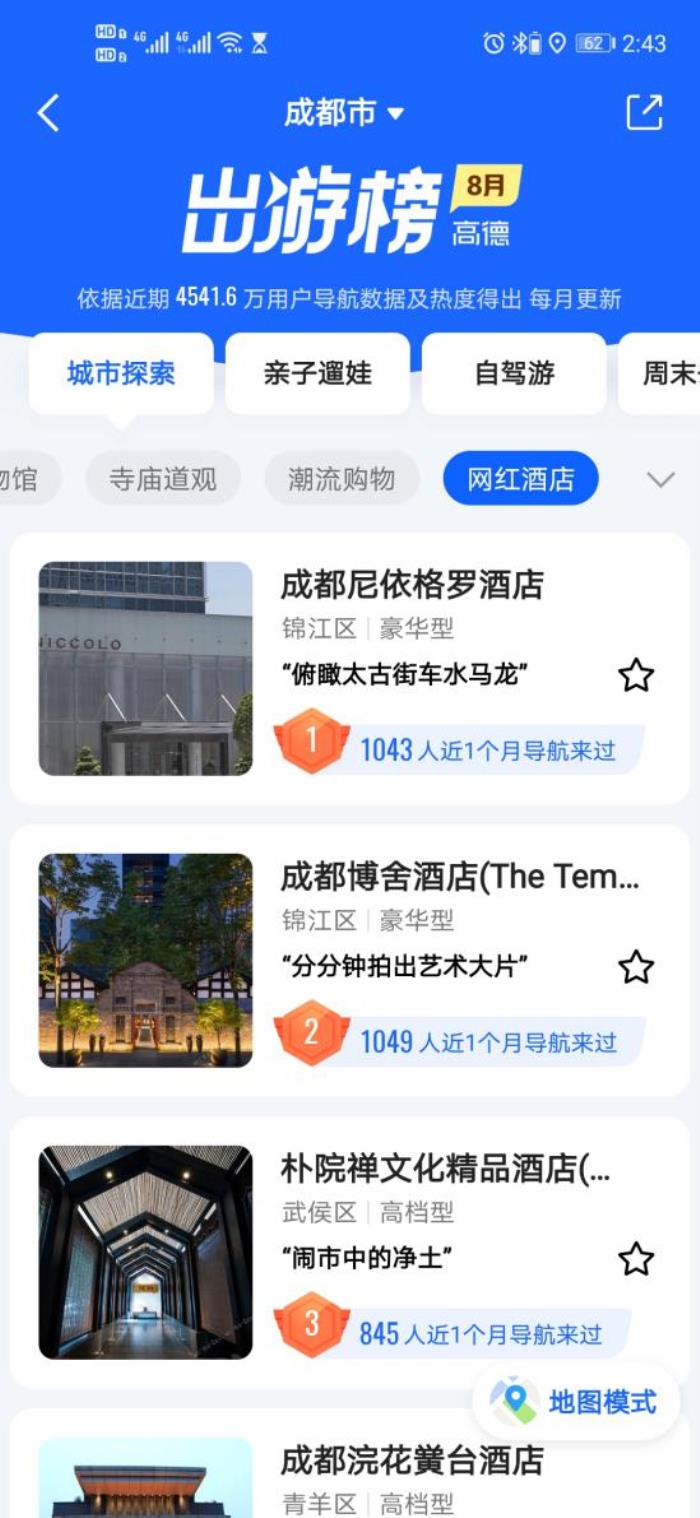Tap the 网红酒店 filter chip
The width and height of the screenshot is (700, 1518).
pos(520,479)
